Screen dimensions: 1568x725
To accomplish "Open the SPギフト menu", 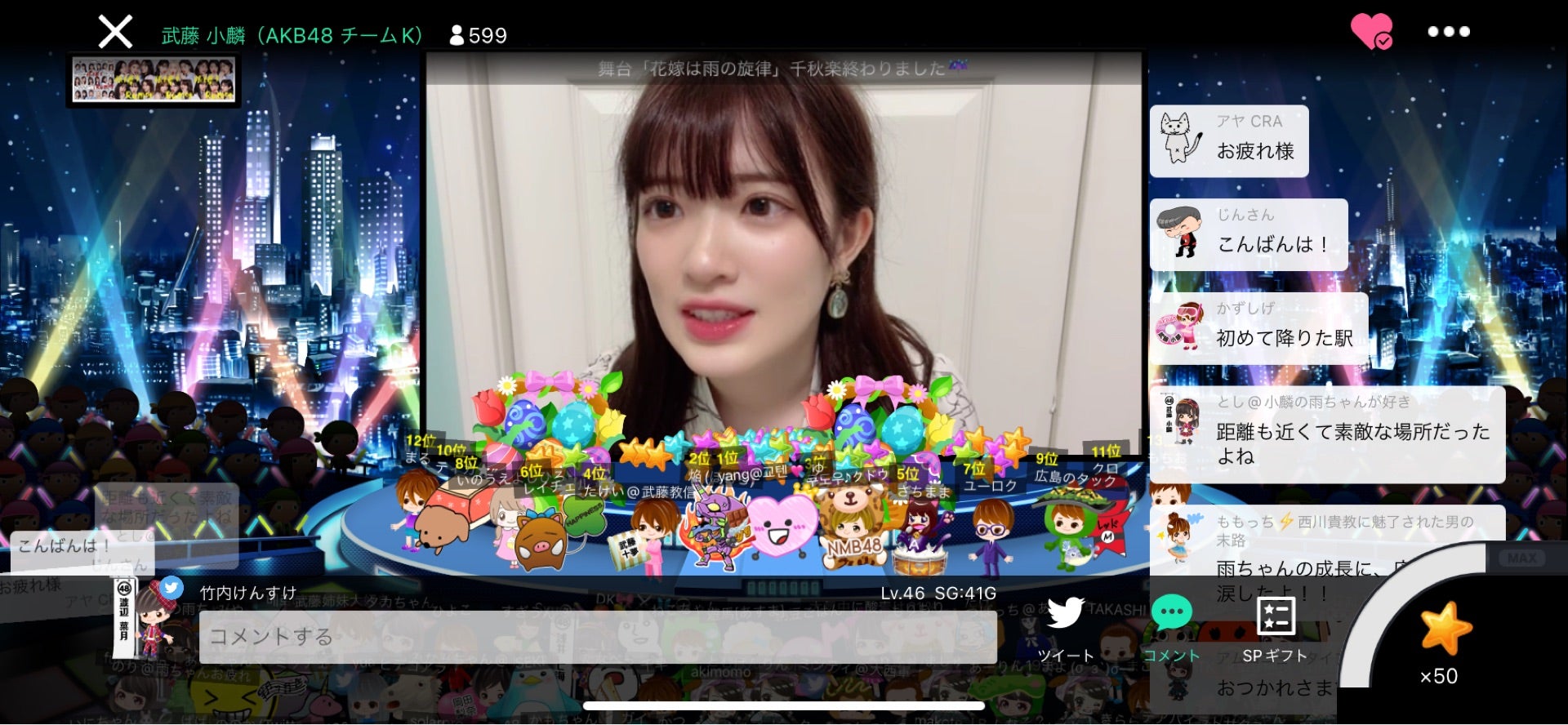I will click(x=1275, y=629).
